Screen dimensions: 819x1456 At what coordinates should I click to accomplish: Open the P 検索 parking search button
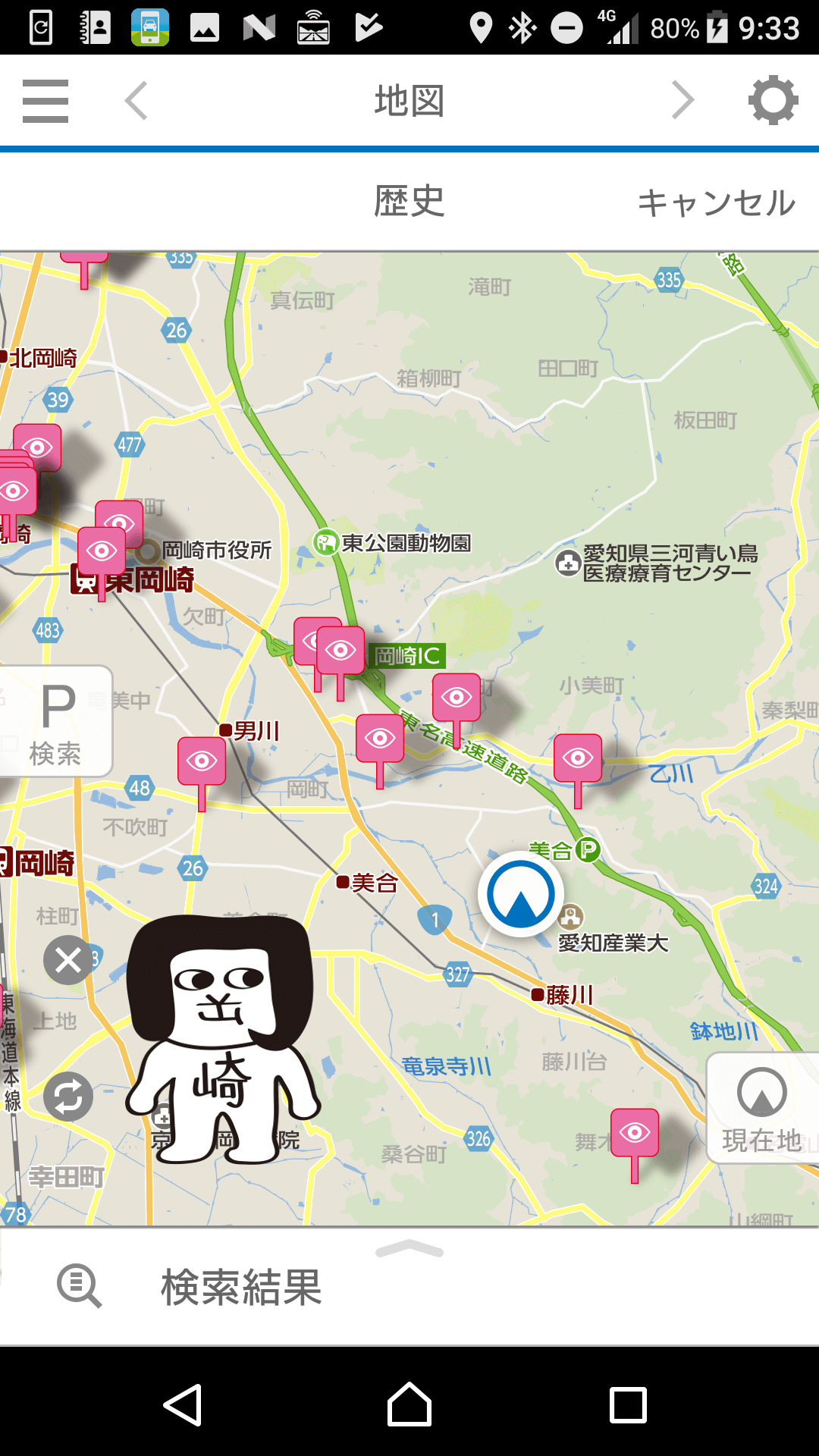point(56,722)
